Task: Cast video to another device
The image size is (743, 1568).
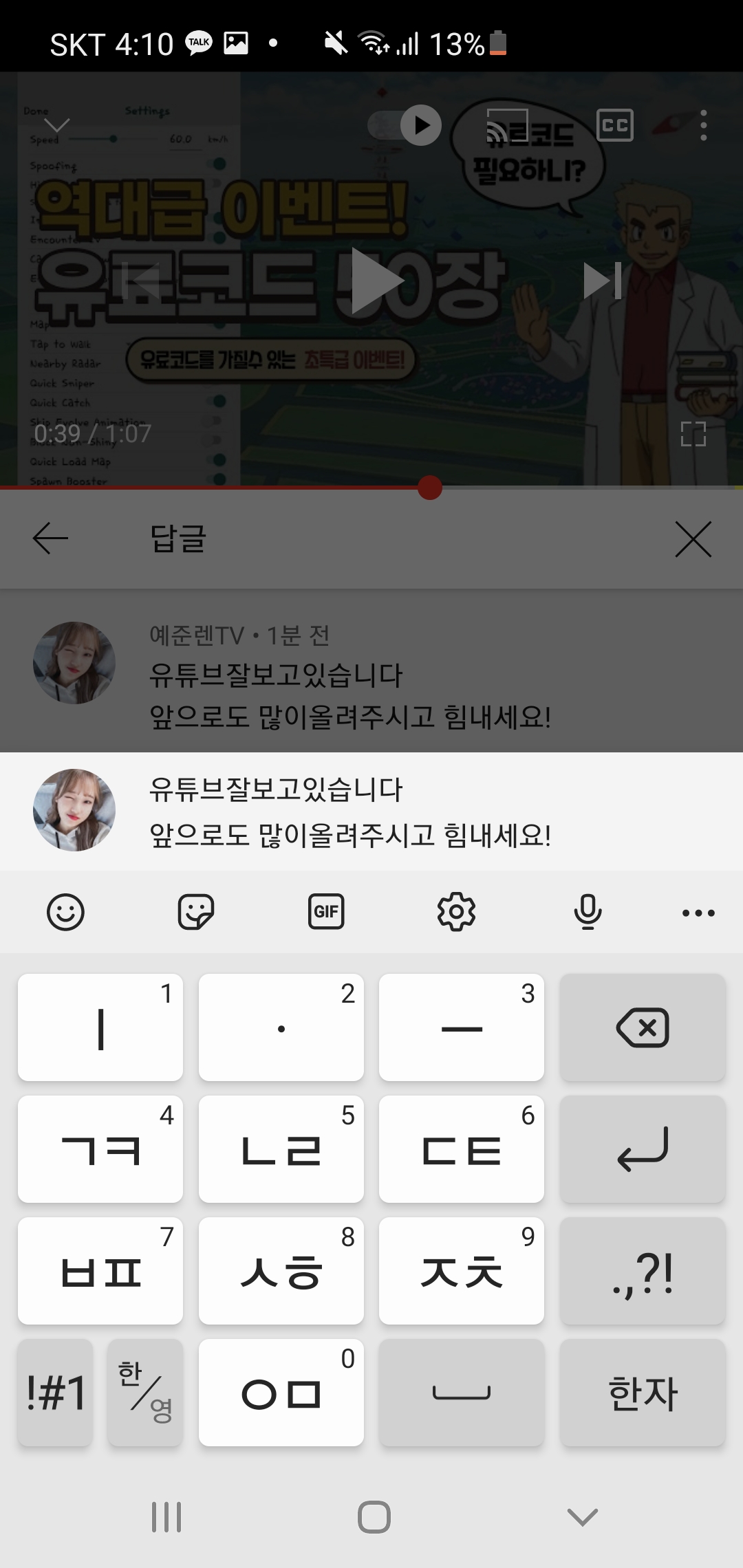Action: tap(507, 125)
